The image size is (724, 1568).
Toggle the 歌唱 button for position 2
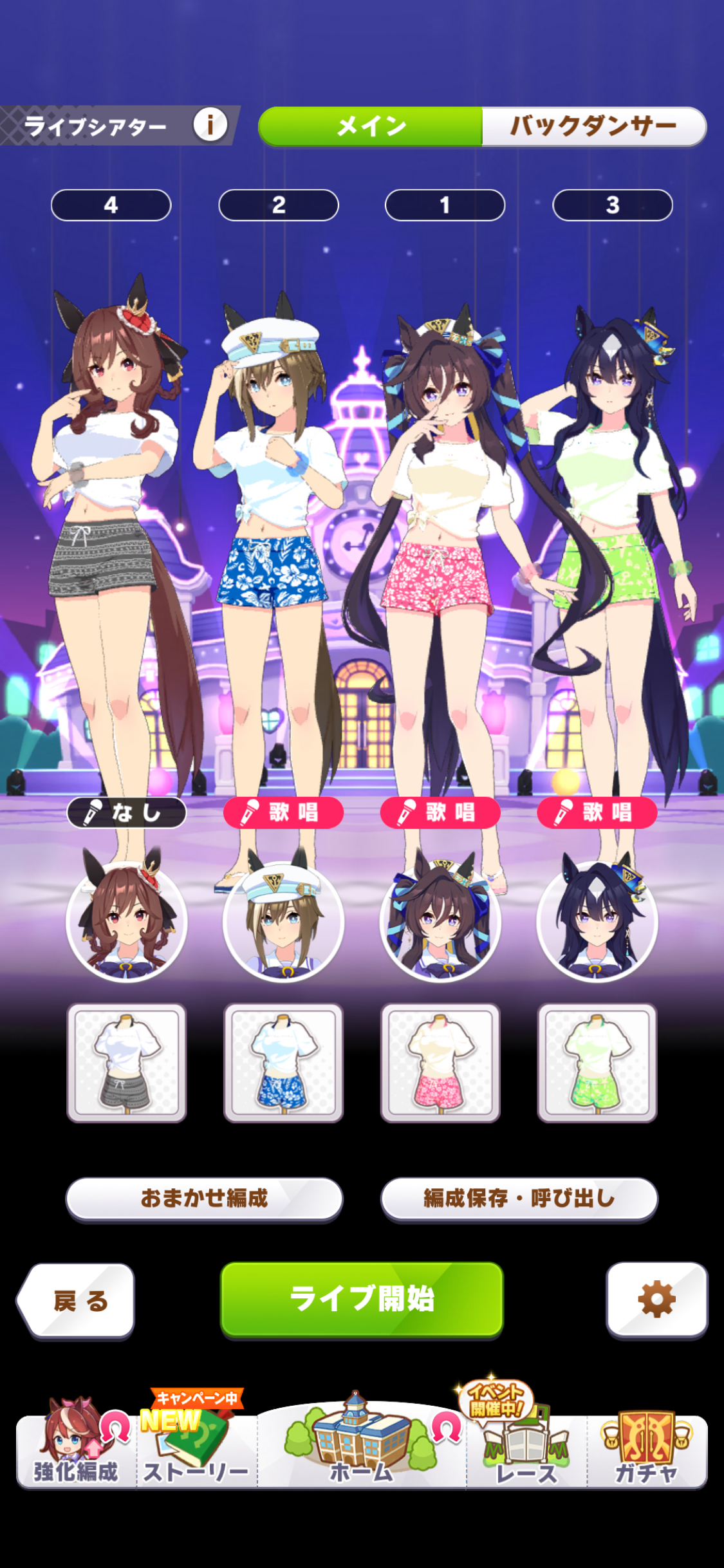pyautogui.click(x=283, y=812)
